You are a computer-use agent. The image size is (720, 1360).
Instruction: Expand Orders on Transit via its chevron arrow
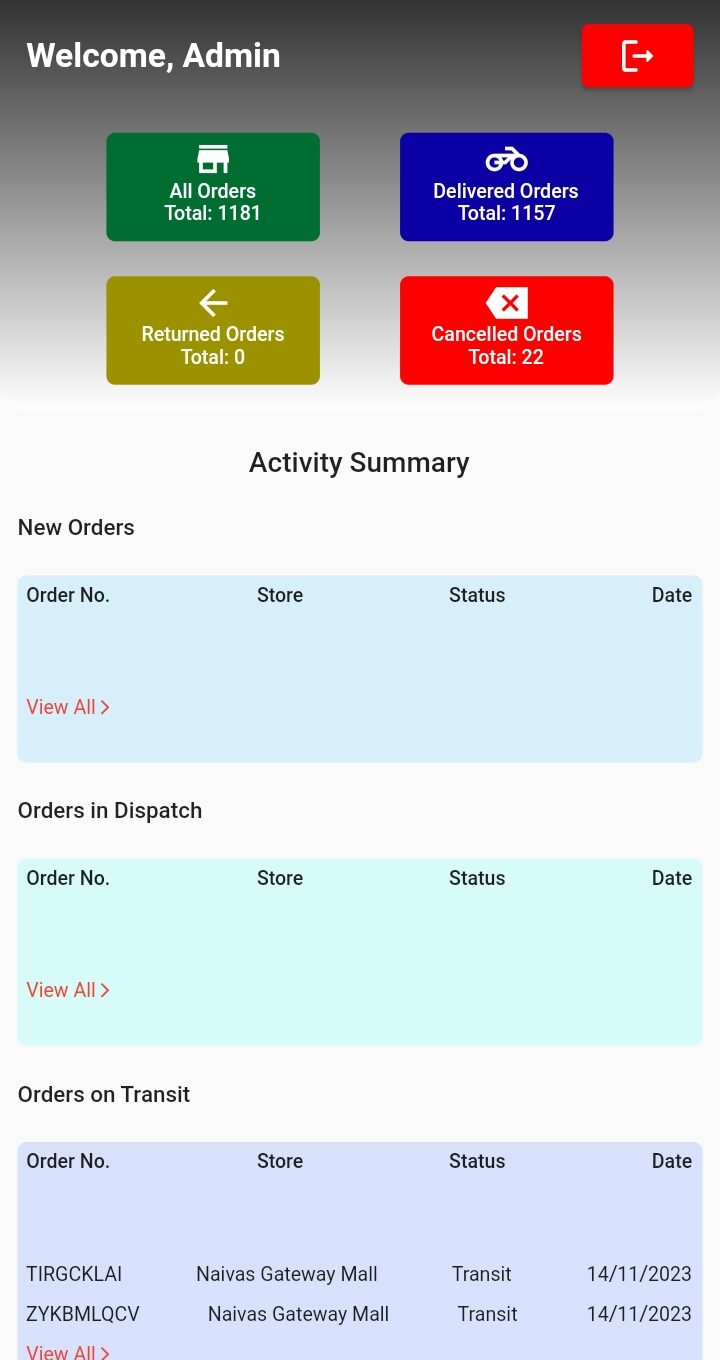[104, 1352]
